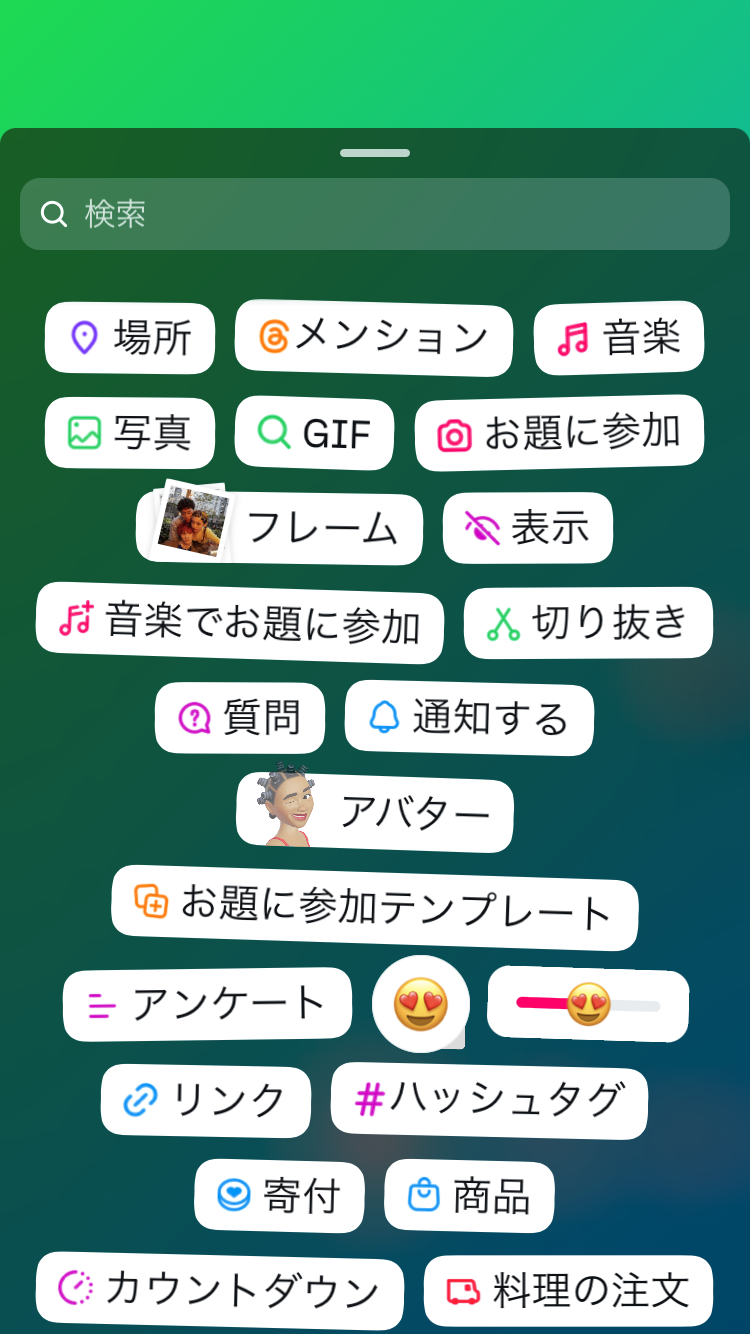Viewport: 750px width, 1334px height.
Task: Expand the sticker sheet via the drag handle
Action: pyautogui.click(x=375, y=152)
